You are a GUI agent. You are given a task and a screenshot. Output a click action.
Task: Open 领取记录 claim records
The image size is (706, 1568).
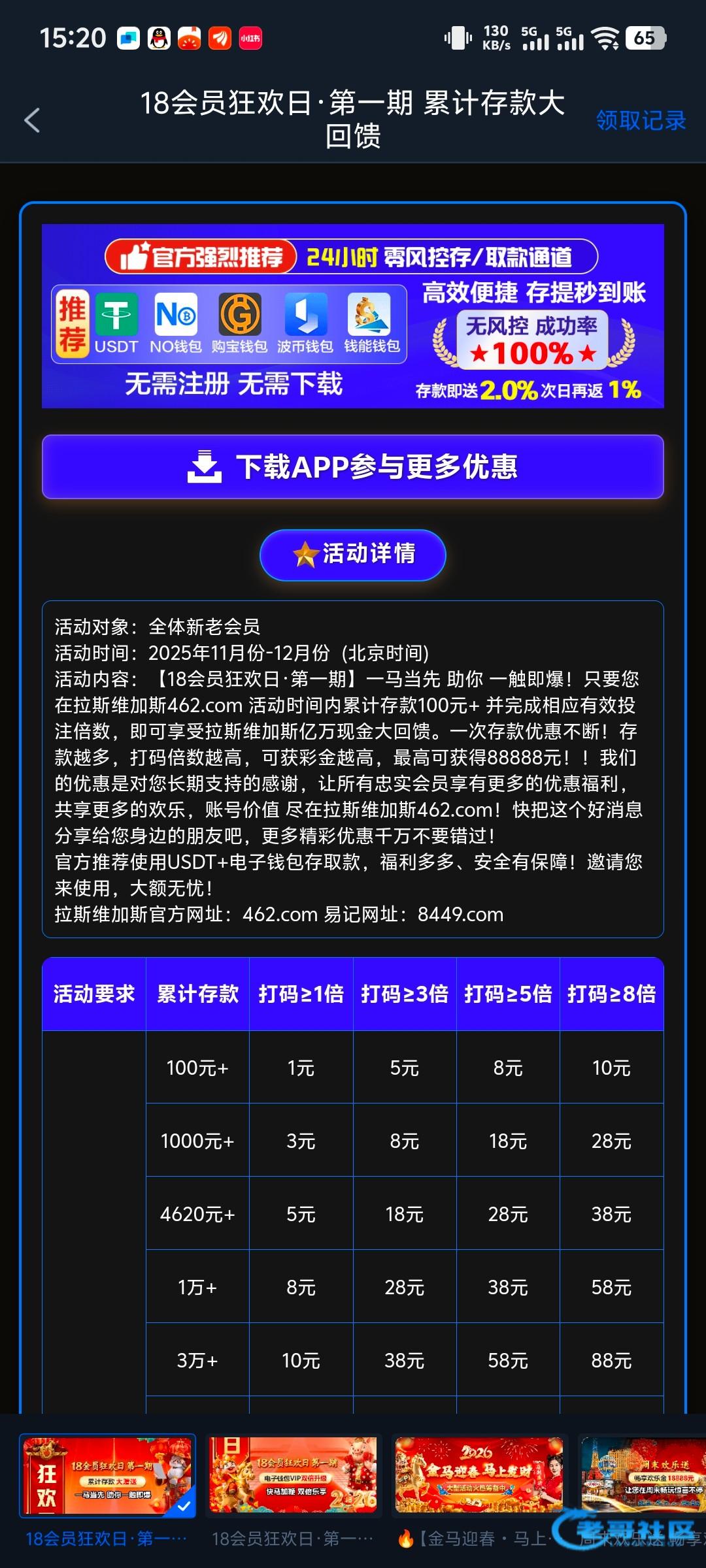click(640, 120)
